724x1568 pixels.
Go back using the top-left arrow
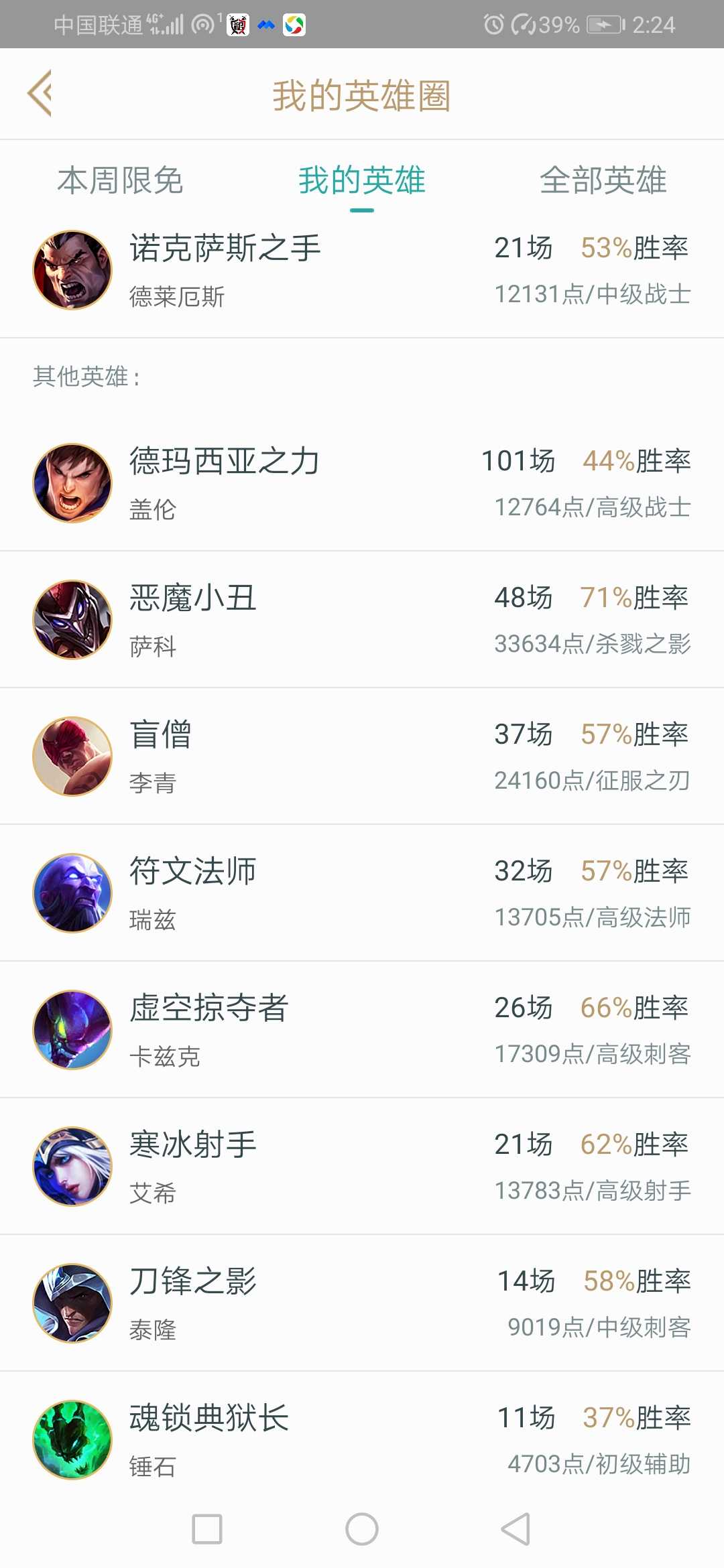click(x=40, y=94)
